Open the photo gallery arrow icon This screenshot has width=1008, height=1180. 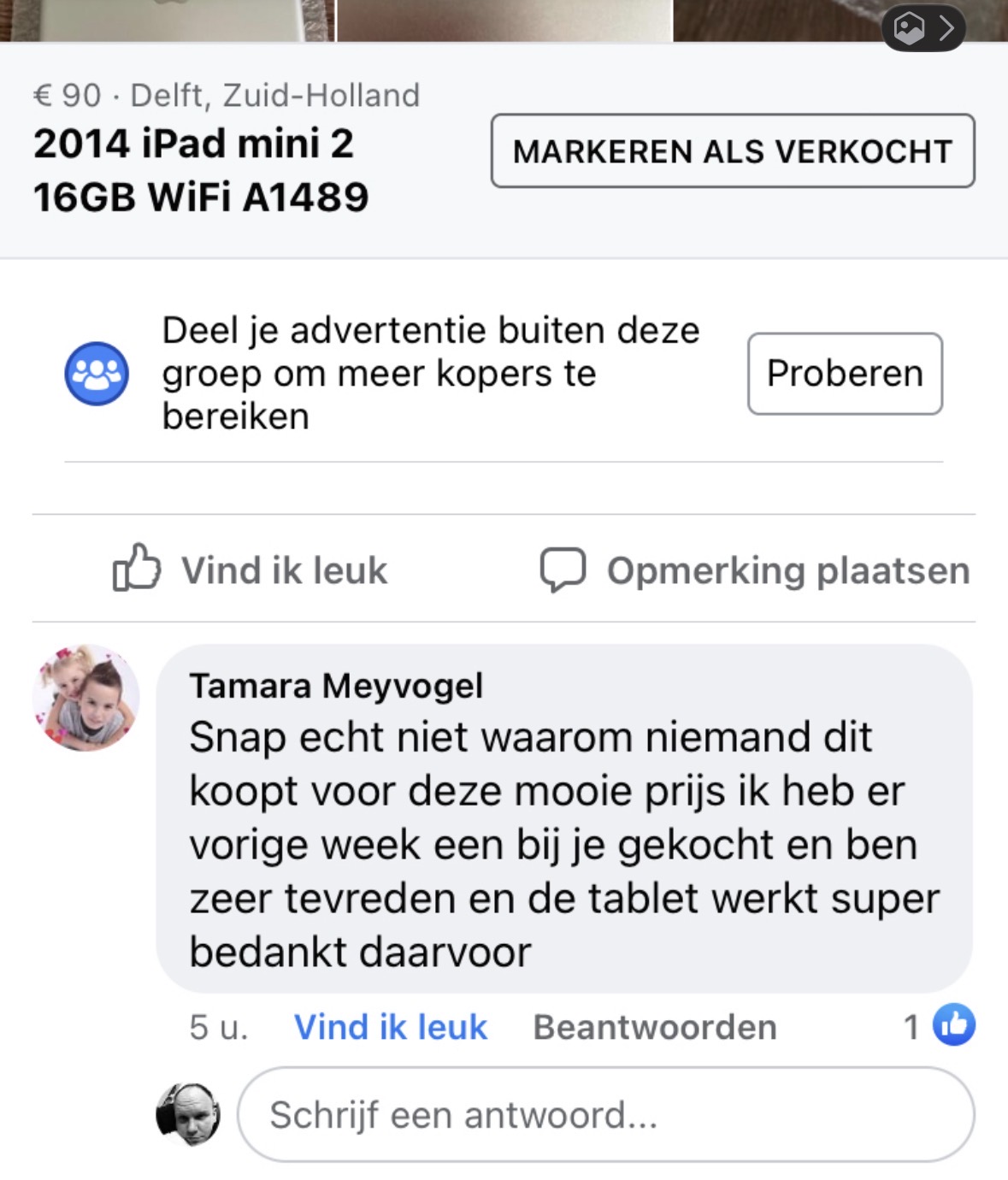tap(924, 28)
